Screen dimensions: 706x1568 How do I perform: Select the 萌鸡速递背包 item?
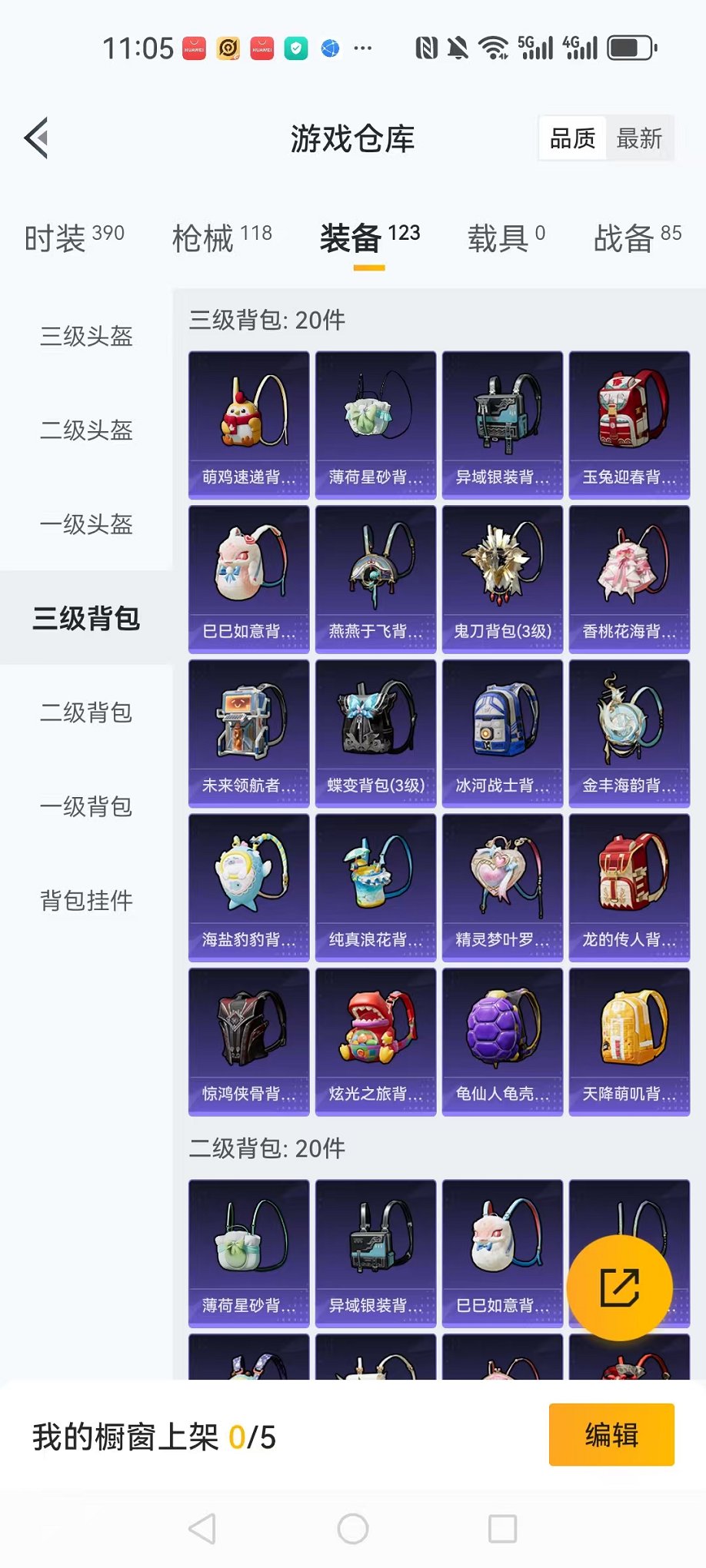(x=248, y=423)
